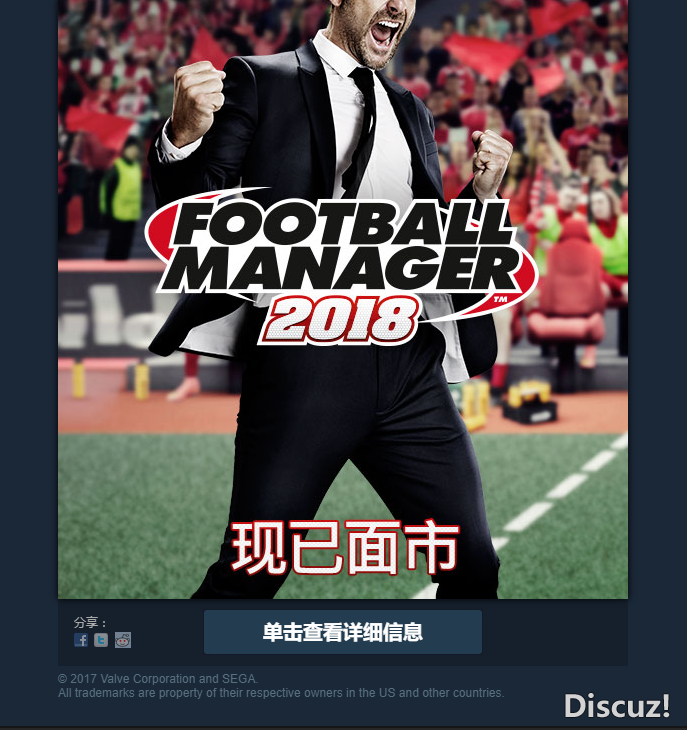Image resolution: width=687 pixels, height=730 pixels.
Task: Share via the Reddit icon
Action: pos(122,640)
